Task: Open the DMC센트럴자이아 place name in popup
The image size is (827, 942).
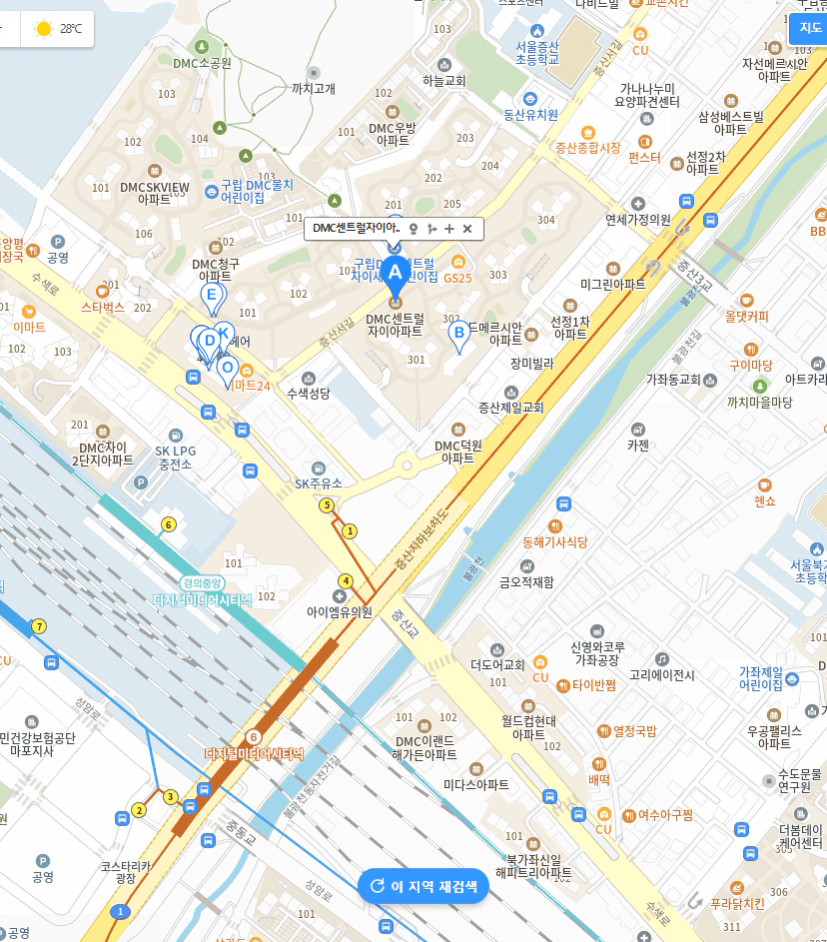Action: tap(356, 228)
